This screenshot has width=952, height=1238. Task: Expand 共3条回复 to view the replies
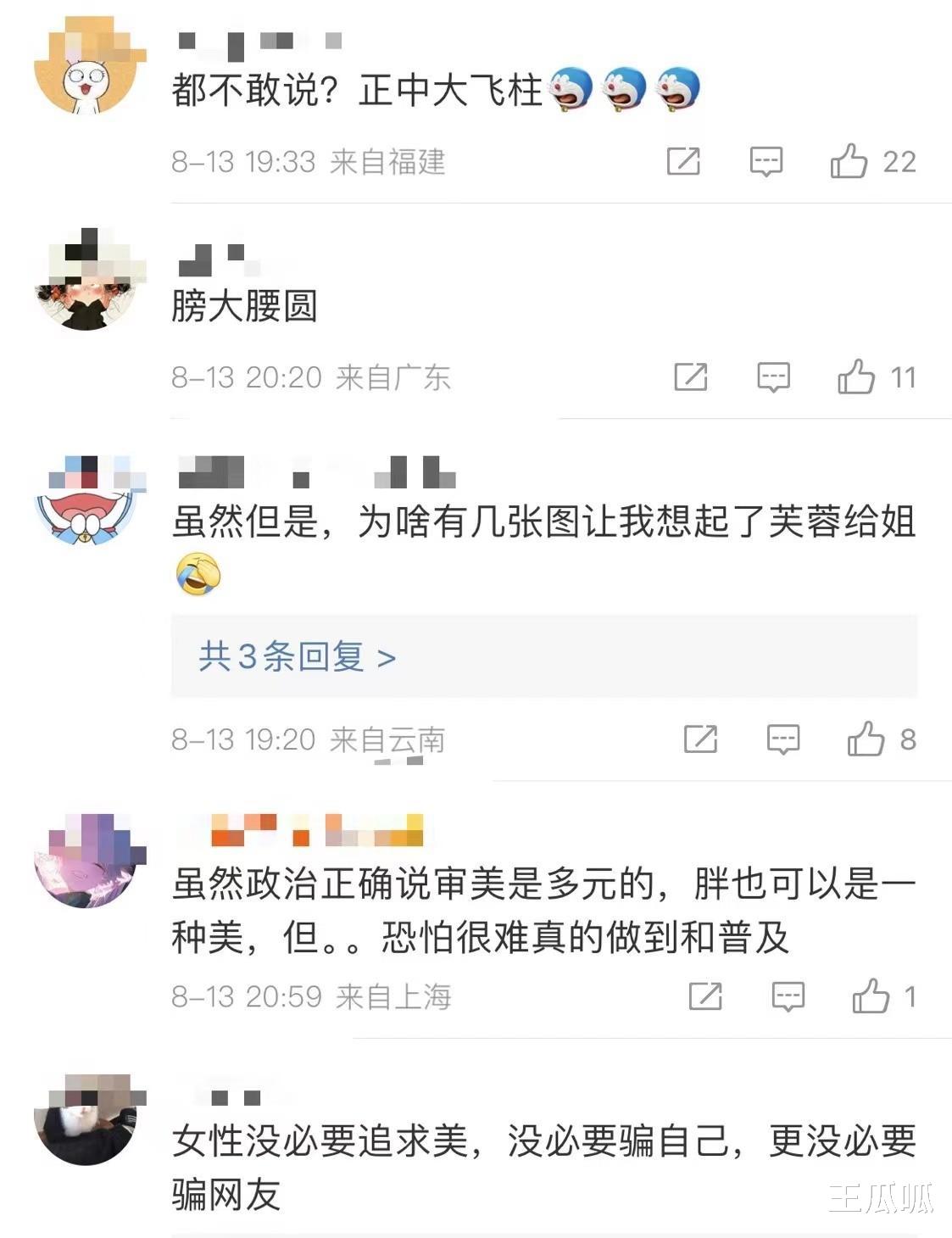[x=297, y=657]
